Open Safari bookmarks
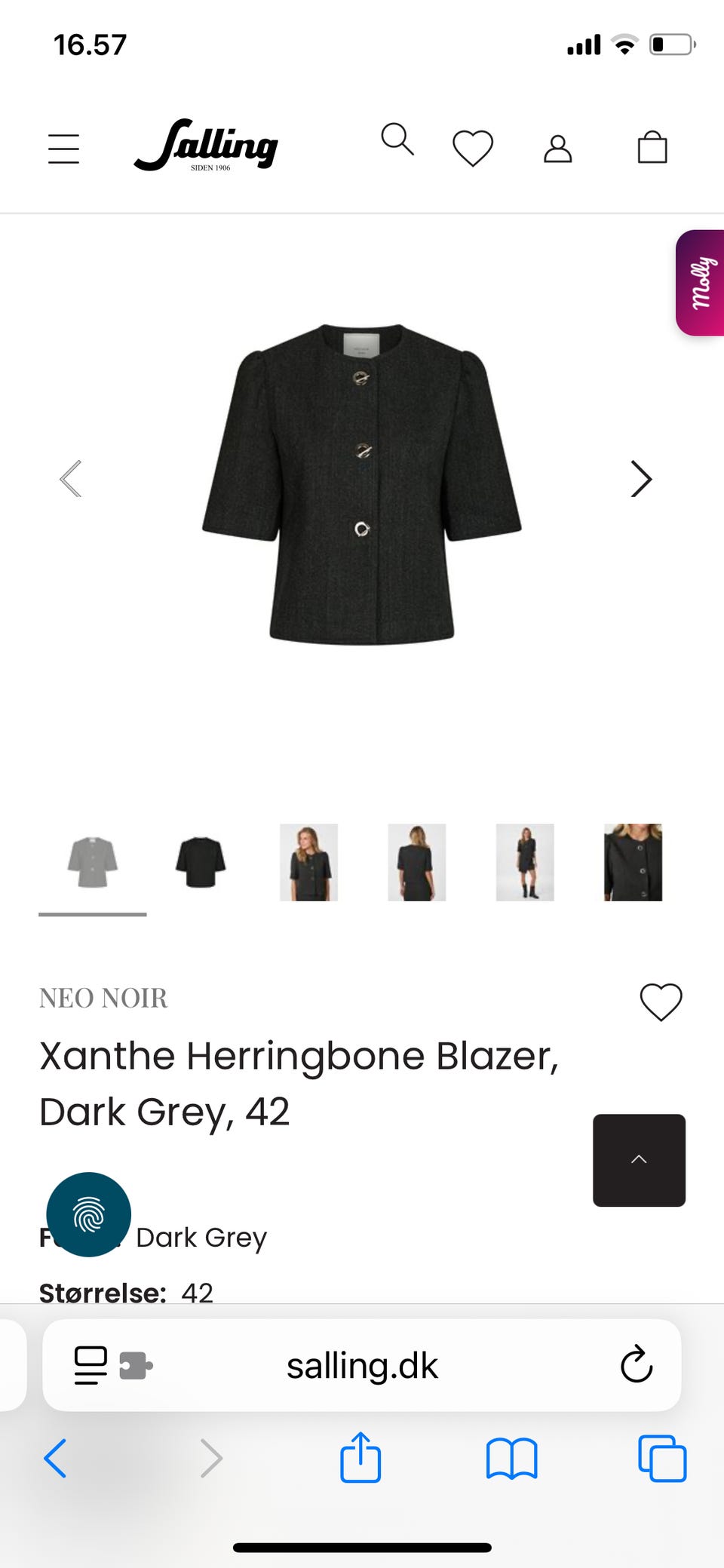The image size is (724, 1568). coord(511,1458)
